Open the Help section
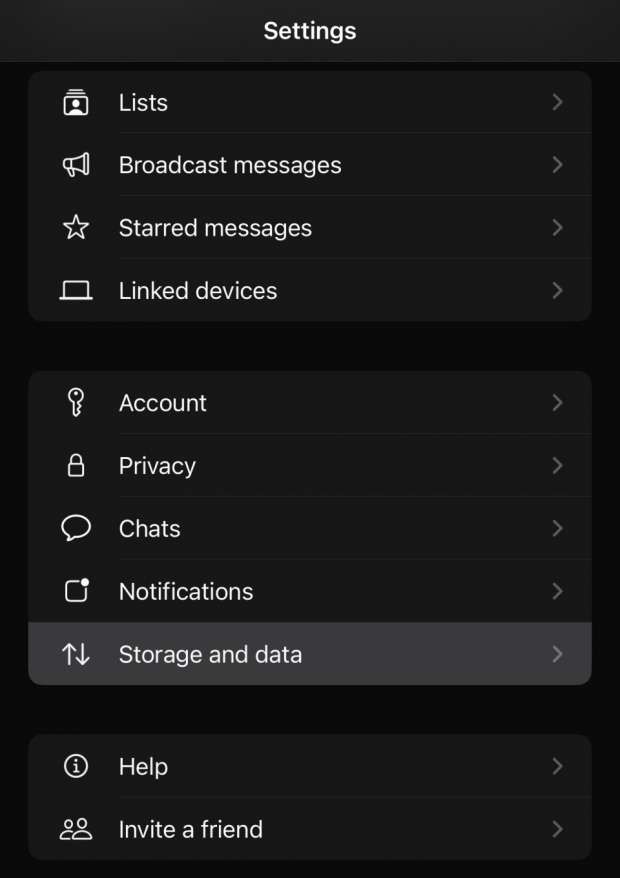 tap(309, 767)
